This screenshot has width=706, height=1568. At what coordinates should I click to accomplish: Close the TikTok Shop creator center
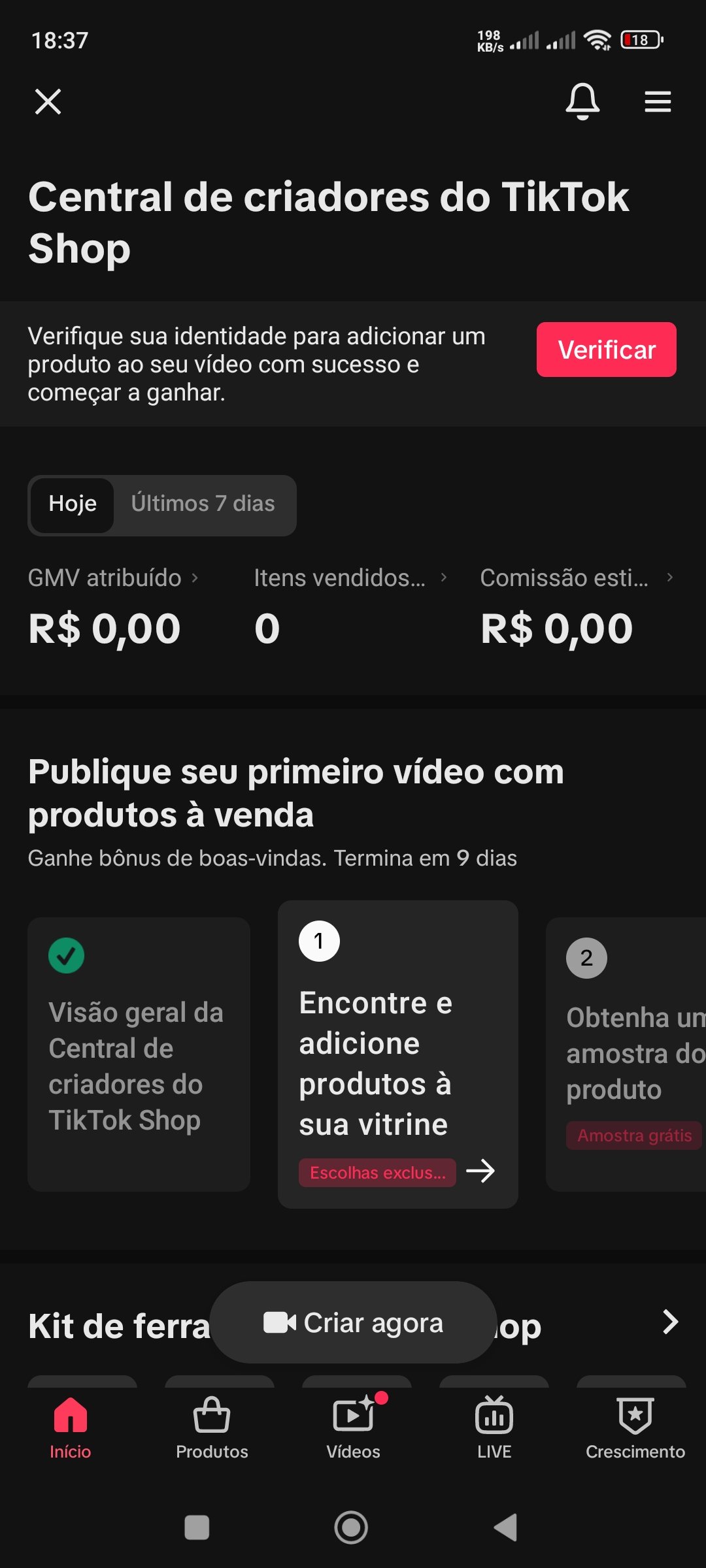click(48, 102)
